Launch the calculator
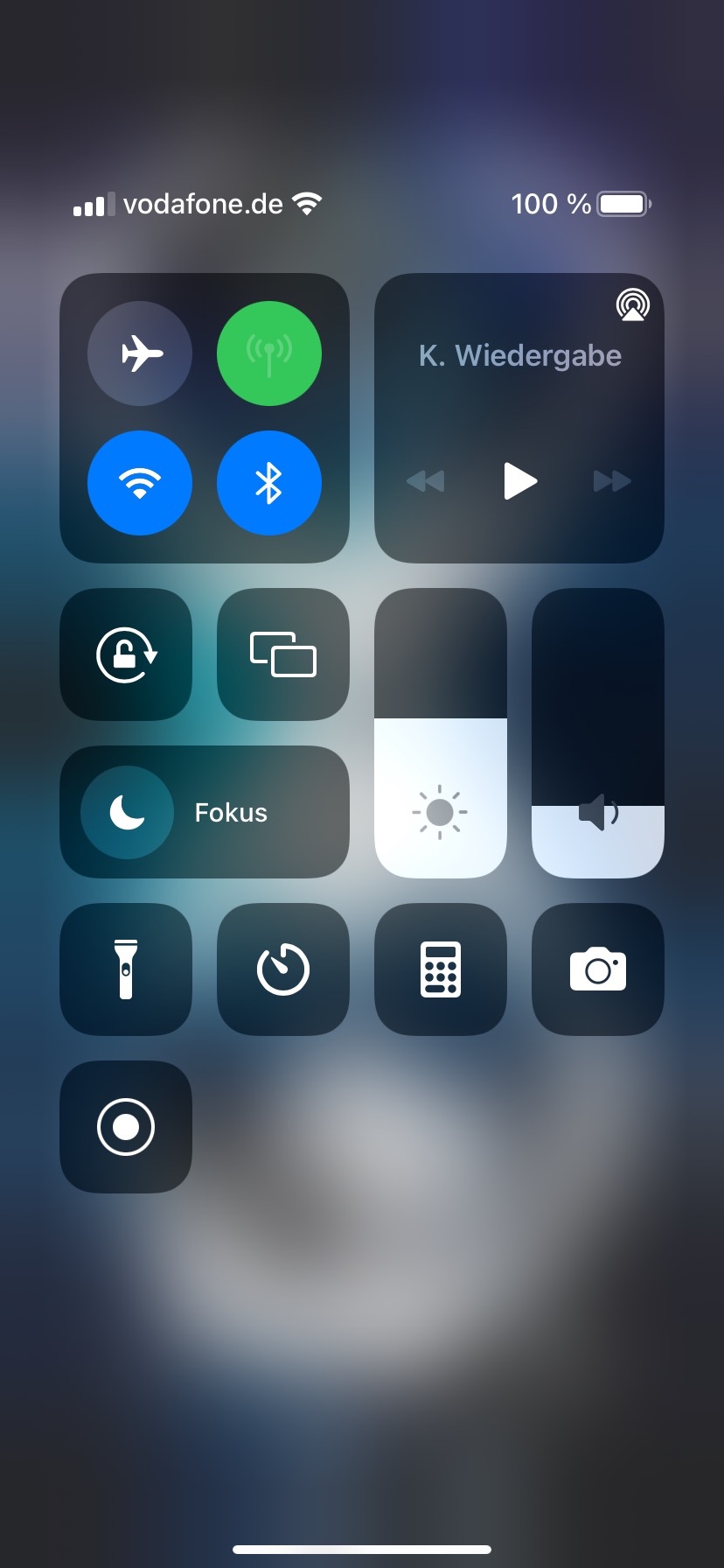This screenshot has height=1568, width=724. (x=441, y=969)
